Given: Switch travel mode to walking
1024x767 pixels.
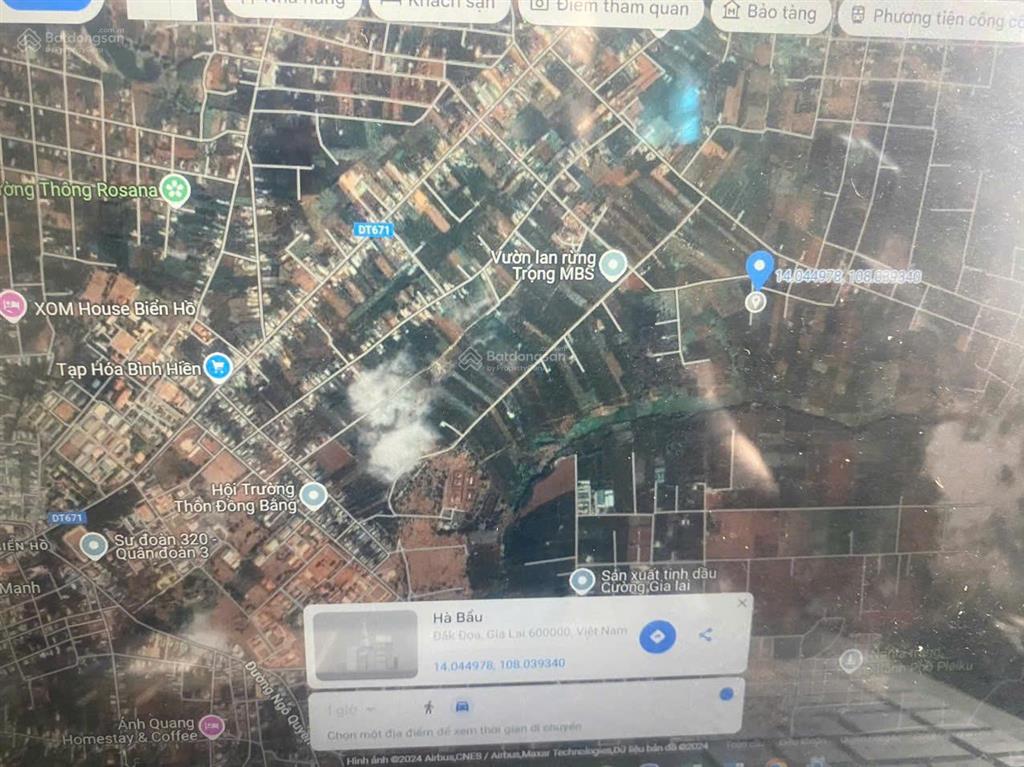Looking at the screenshot, I should pyautogui.click(x=429, y=707).
